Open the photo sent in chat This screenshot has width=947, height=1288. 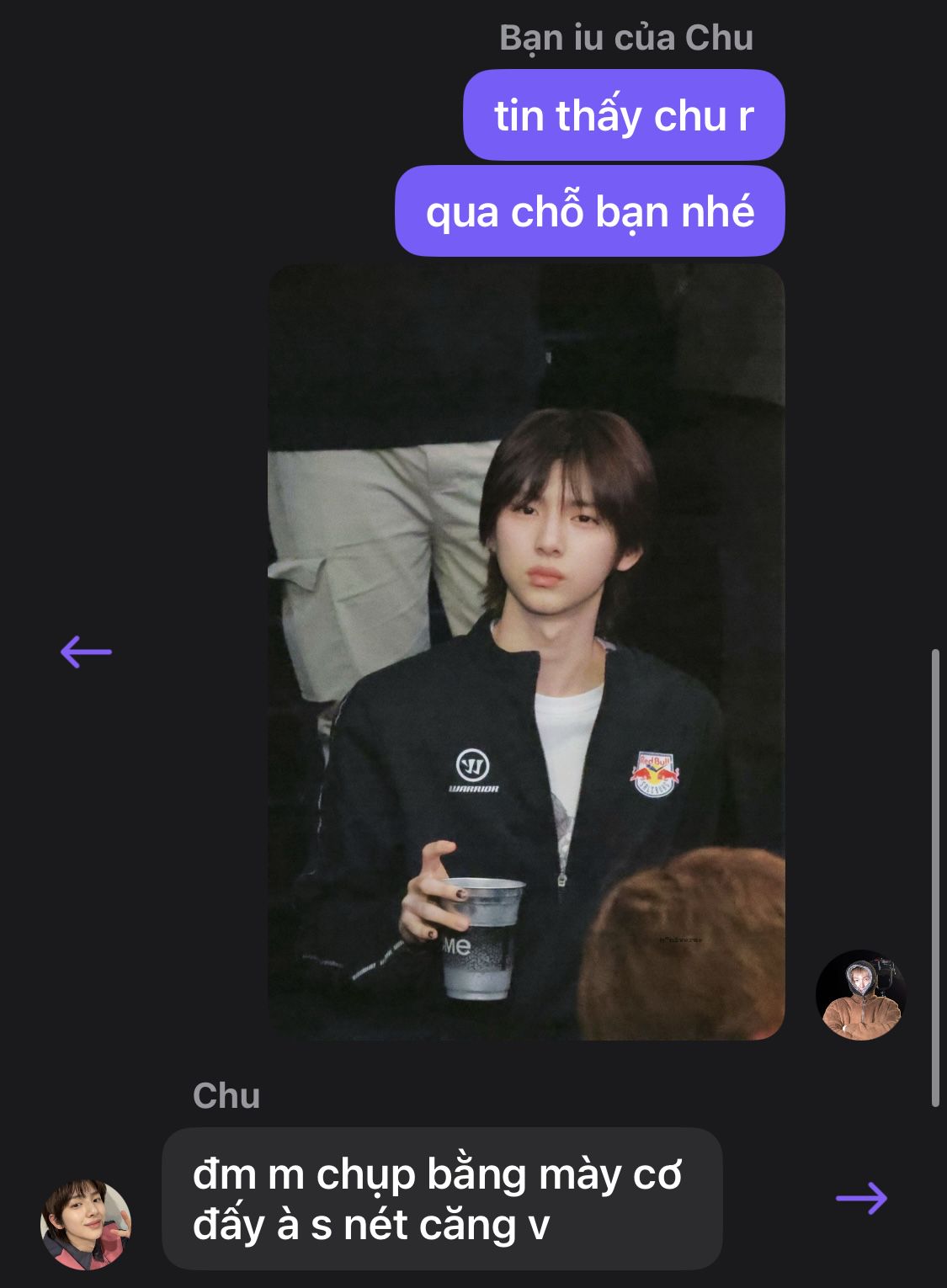coord(526,652)
